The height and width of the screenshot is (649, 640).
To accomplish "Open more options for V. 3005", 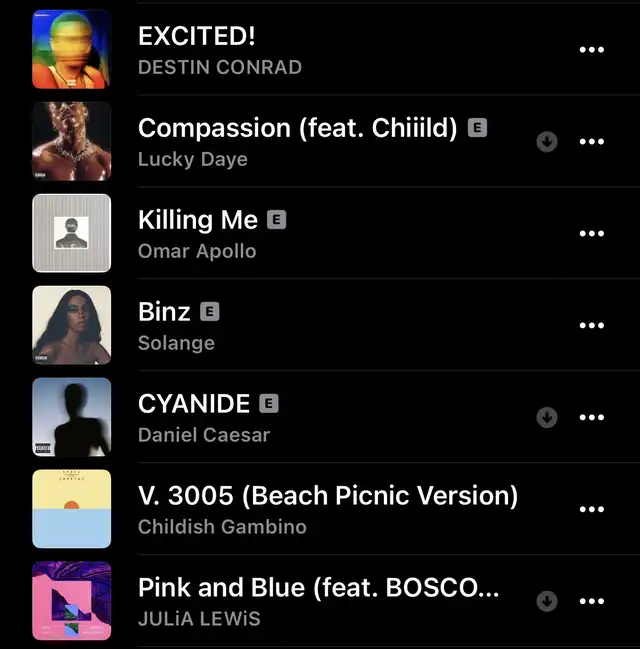I will [592, 510].
